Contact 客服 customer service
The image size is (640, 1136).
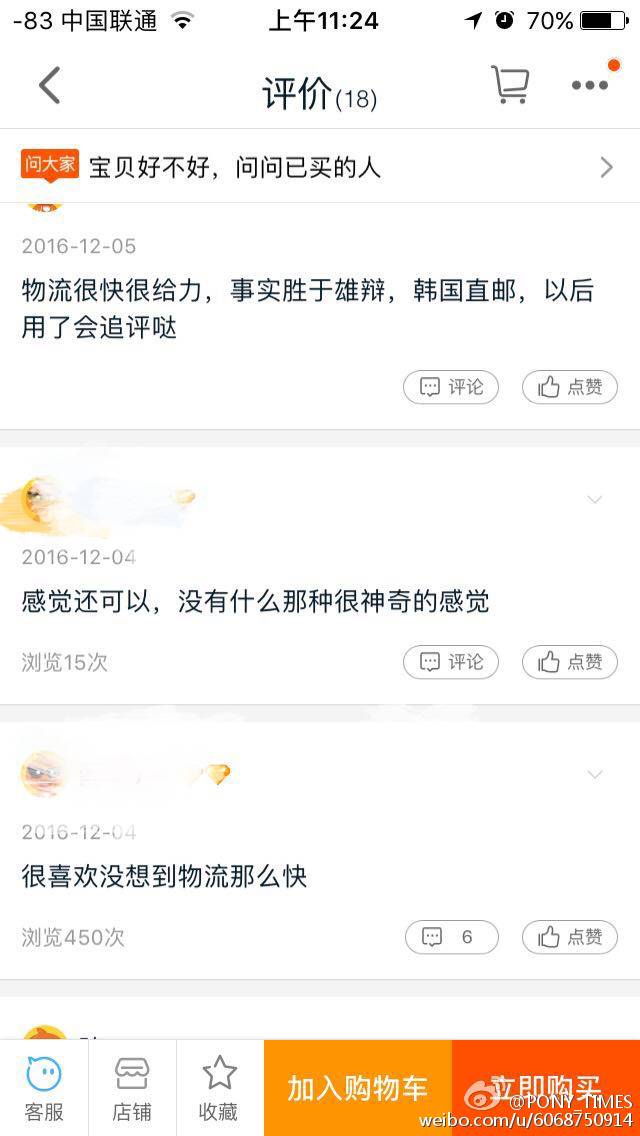pos(44,1088)
